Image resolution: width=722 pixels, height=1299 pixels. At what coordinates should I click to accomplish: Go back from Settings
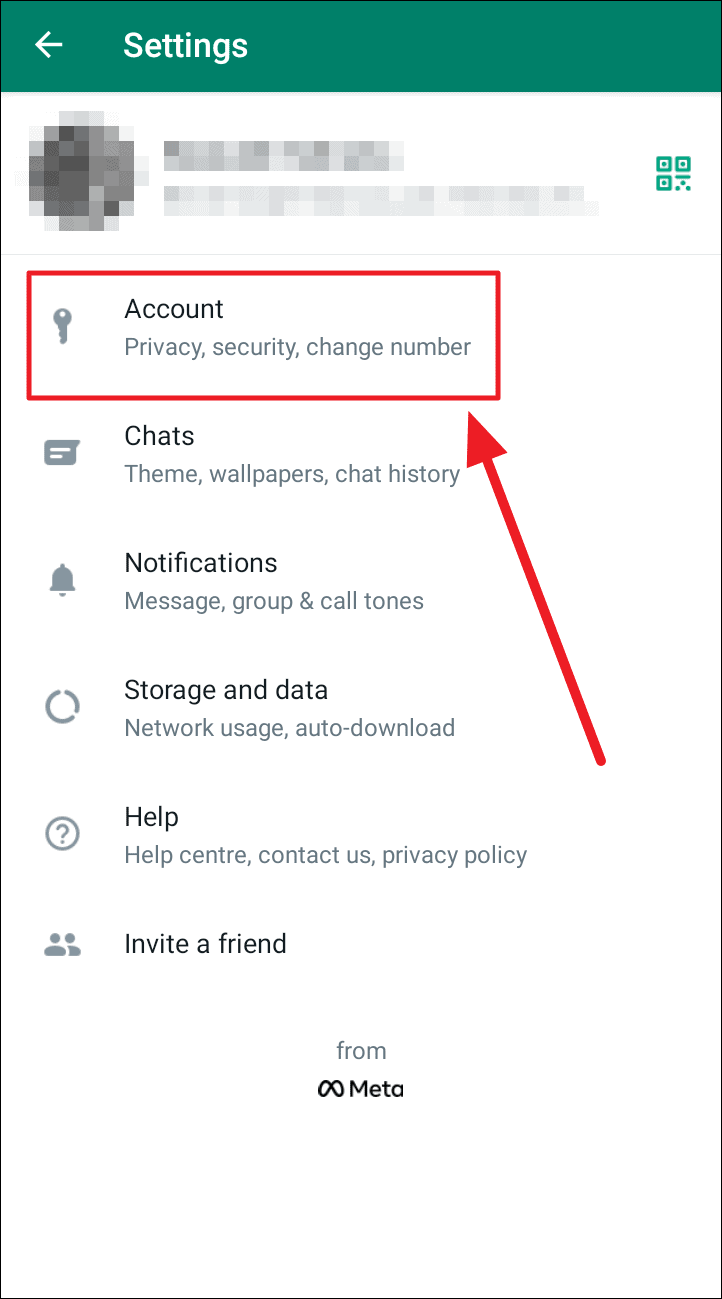[x=48, y=46]
